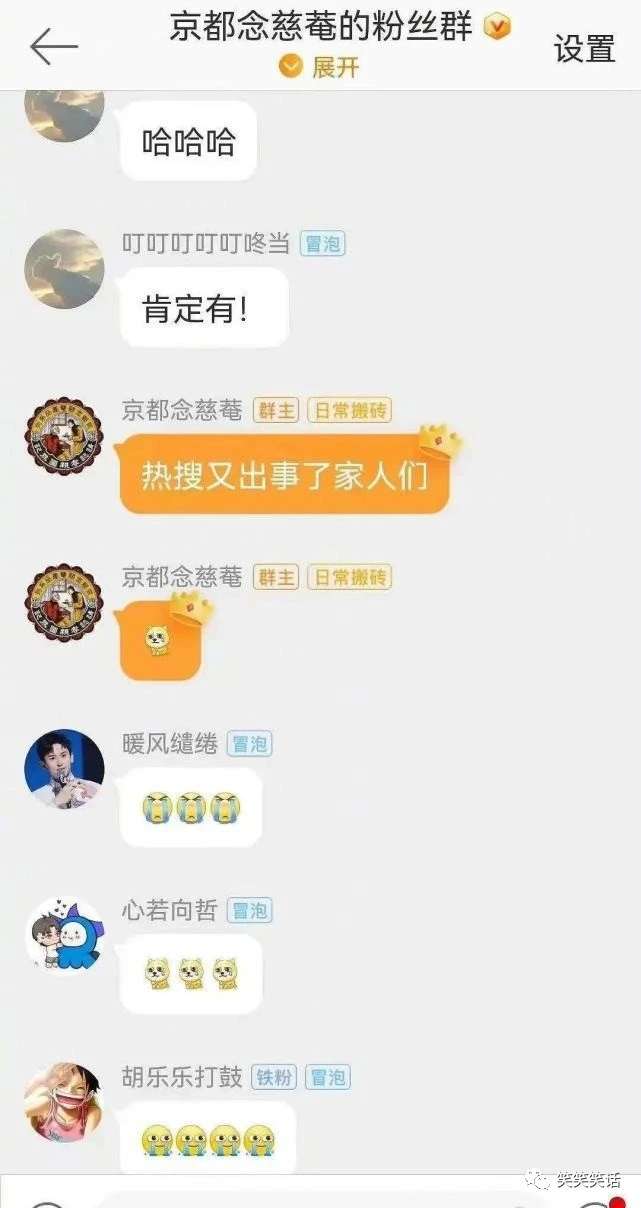The width and height of the screenshot is (641, 1208).
Task: Open avatar beside 热搜又出事了家人们 message
Action: tap(64, 436)
